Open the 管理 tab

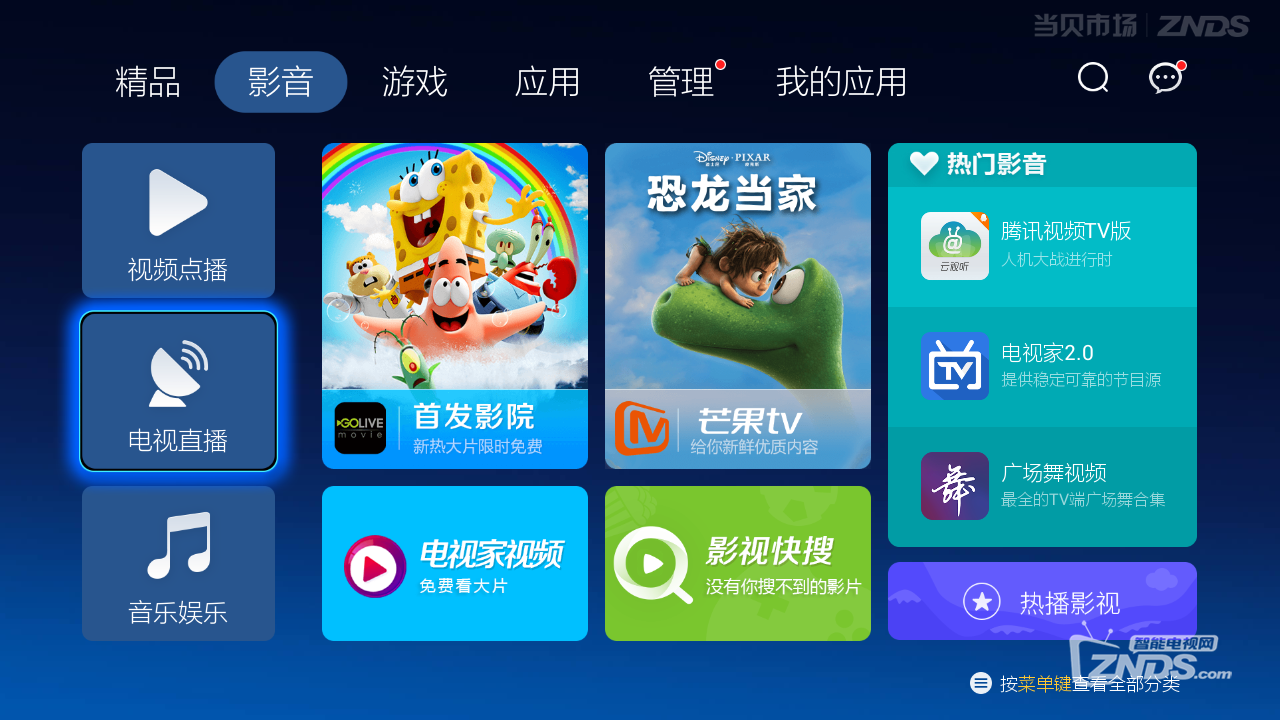(681, 82)
